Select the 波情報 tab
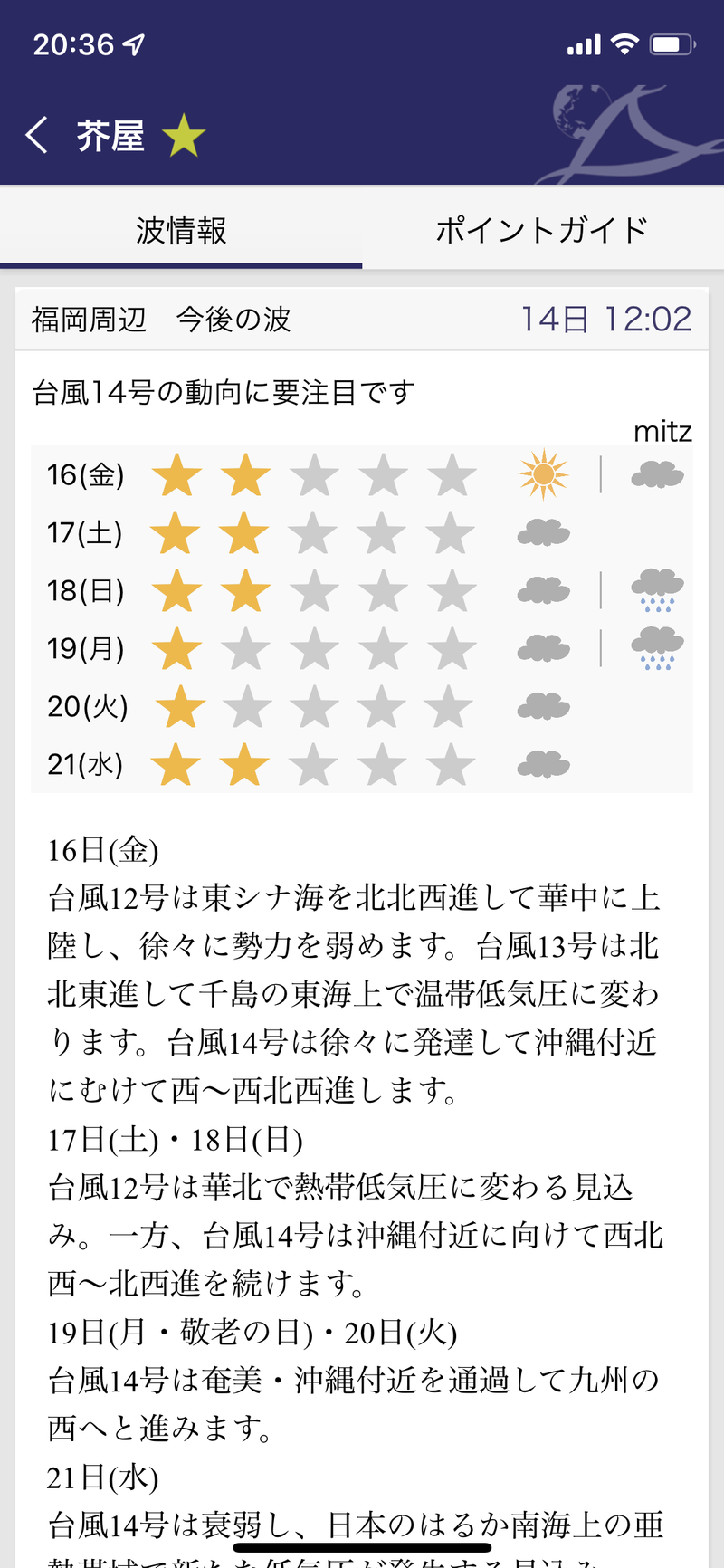 click(181, 230)
